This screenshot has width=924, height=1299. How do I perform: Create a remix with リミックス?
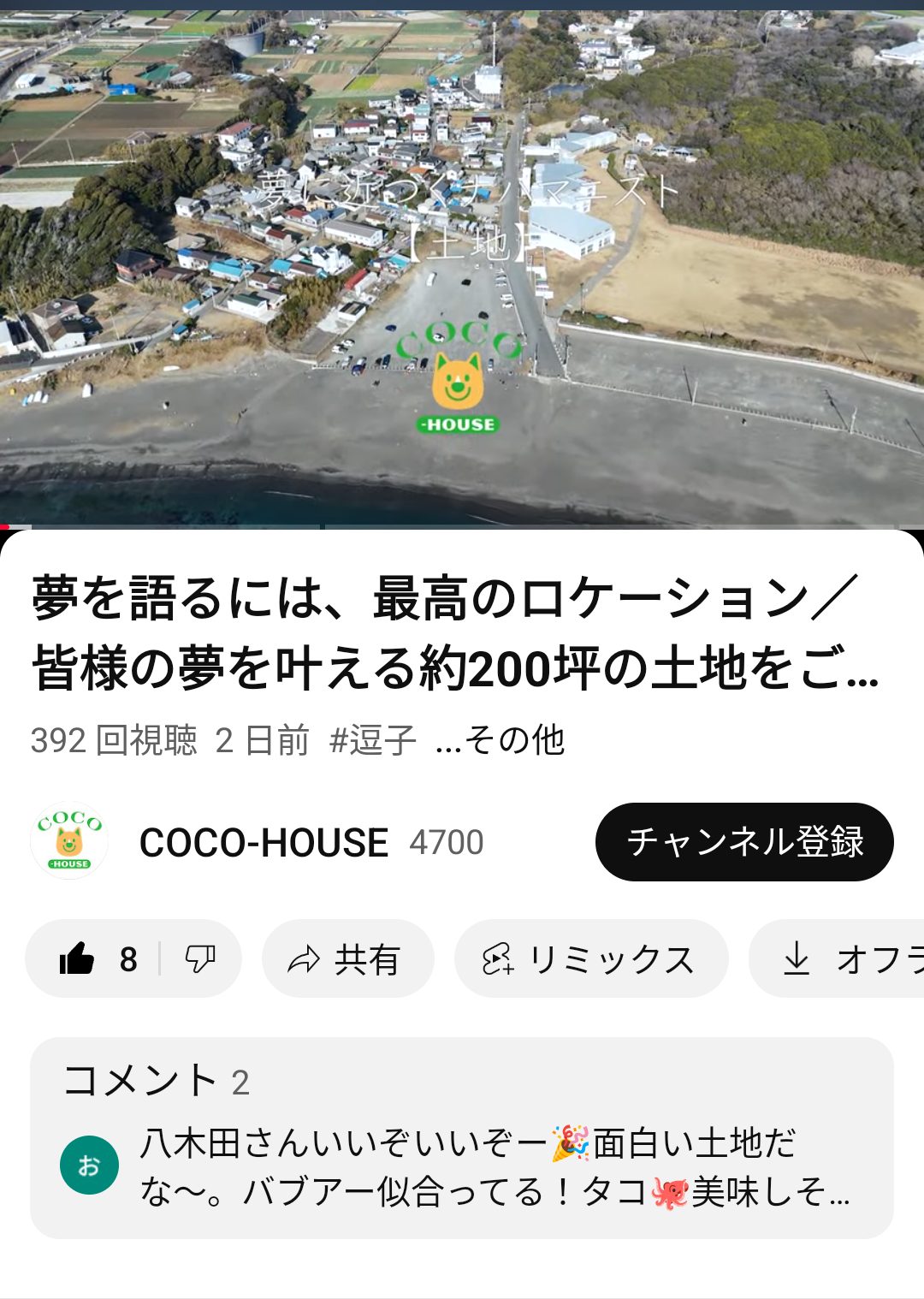pyautogui.click(x=590, y=959)
